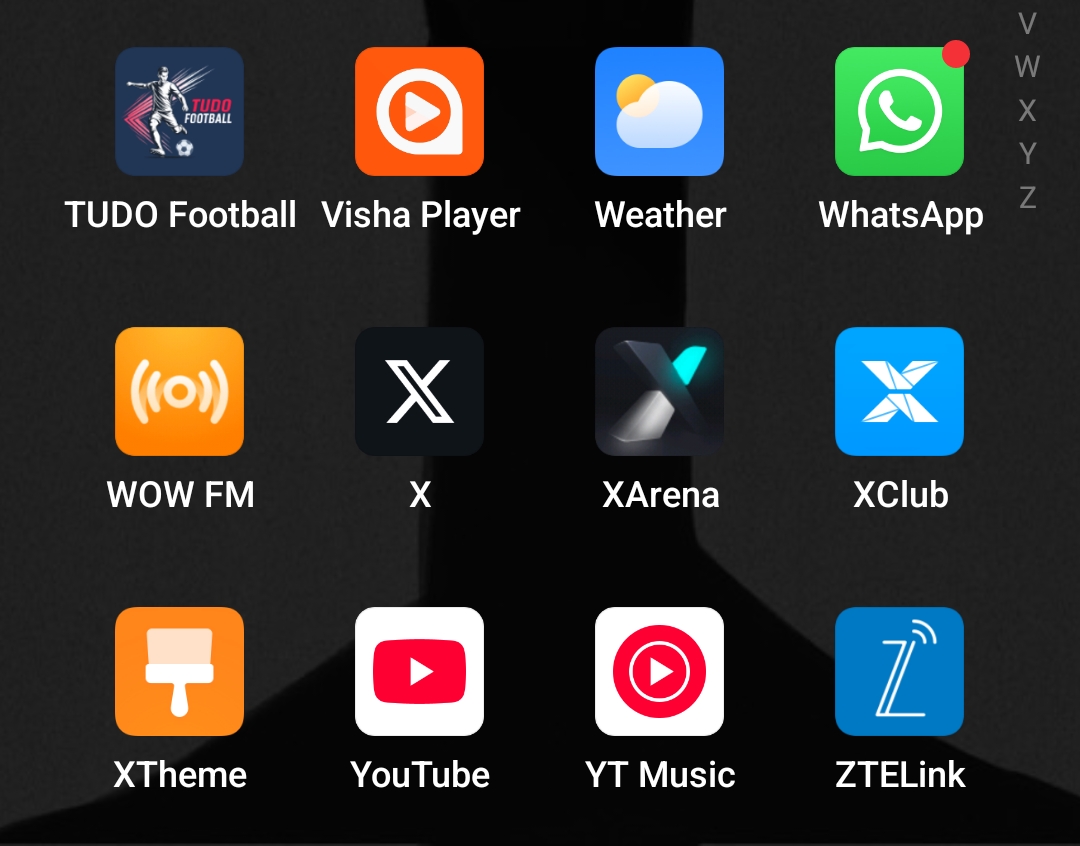Viewport: 1080px width, 846px height.
Task: Launch XArena
Action: [659, 392]
